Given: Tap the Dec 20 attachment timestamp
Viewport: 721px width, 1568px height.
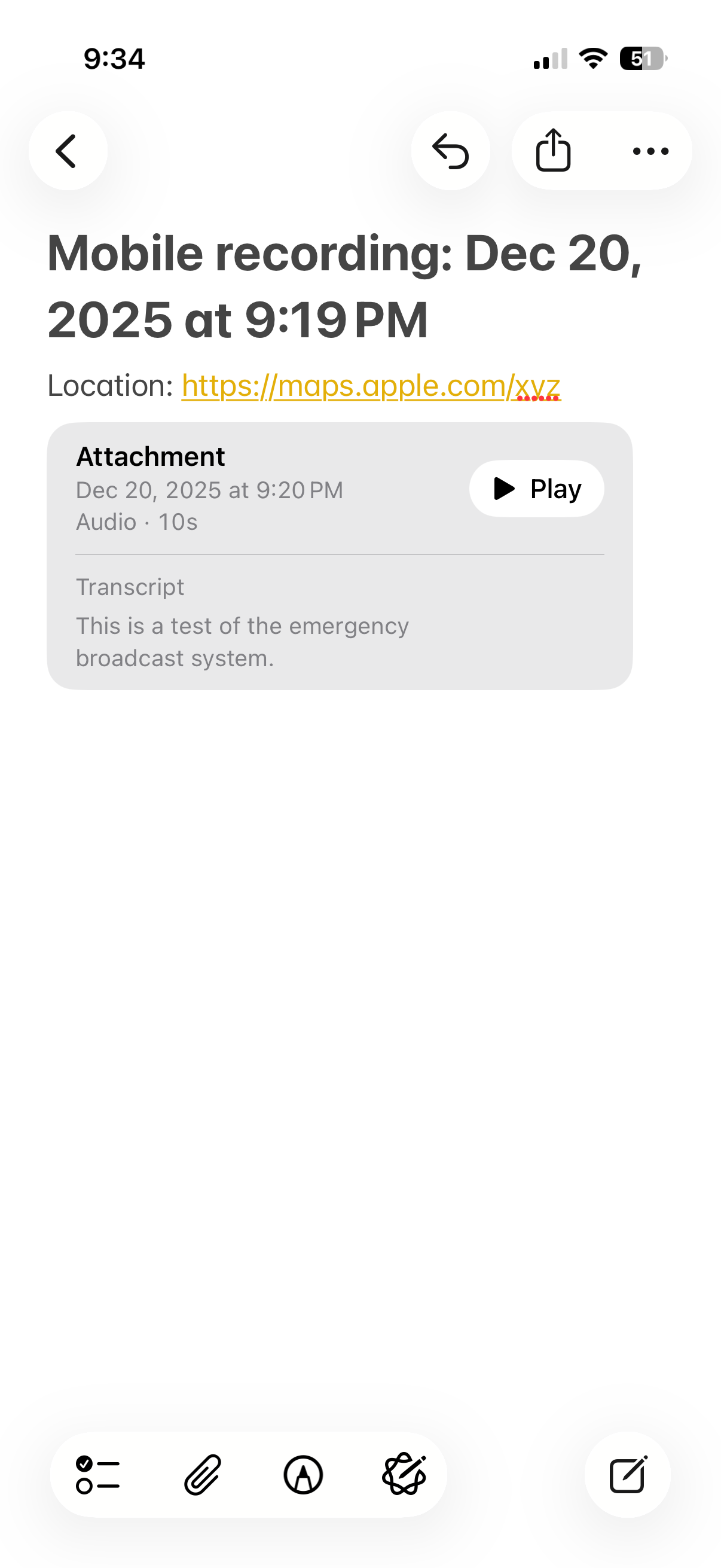Looking at the screenshot, I should tap(209, 489).
